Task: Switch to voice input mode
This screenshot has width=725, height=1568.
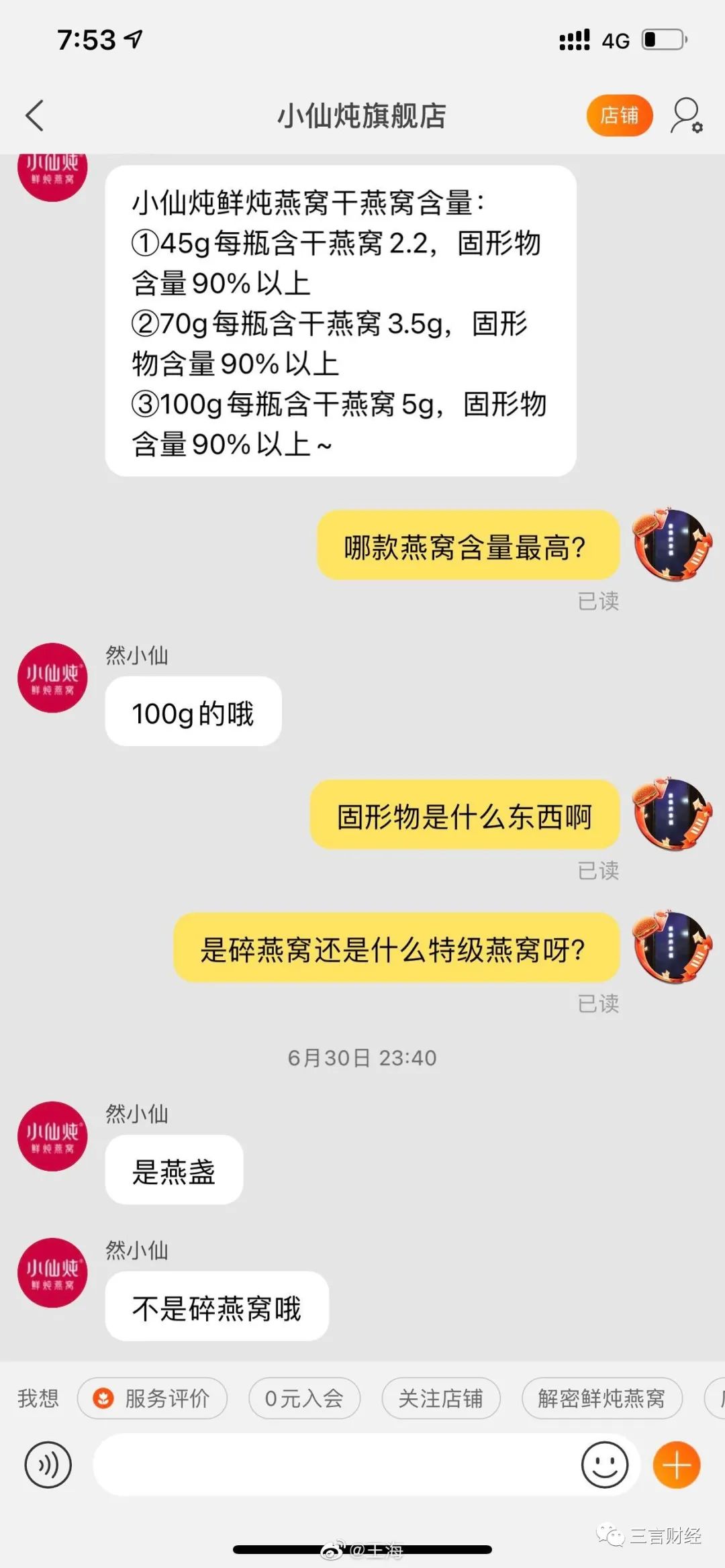Action: (48, 1465)
